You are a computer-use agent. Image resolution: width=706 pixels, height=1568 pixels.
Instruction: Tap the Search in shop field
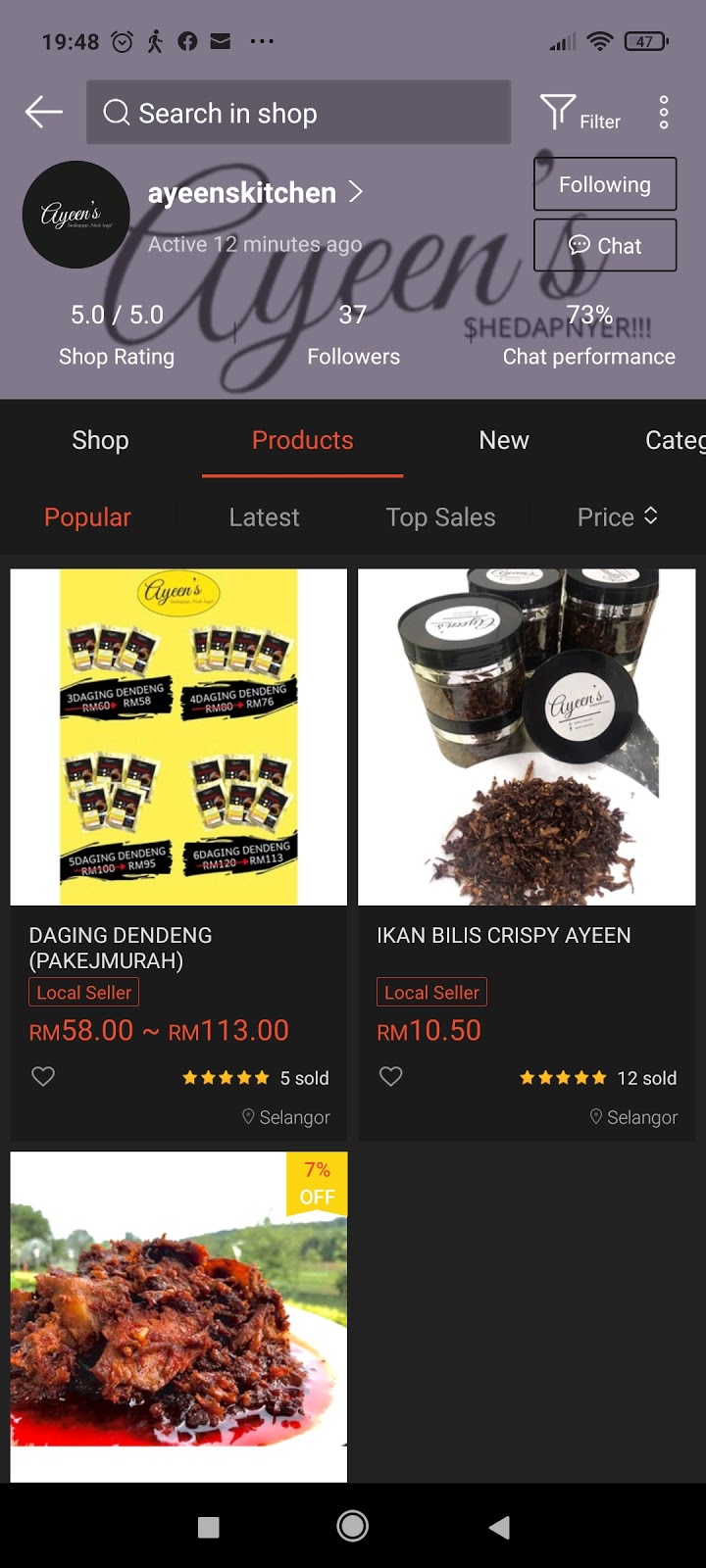point(298,113)
